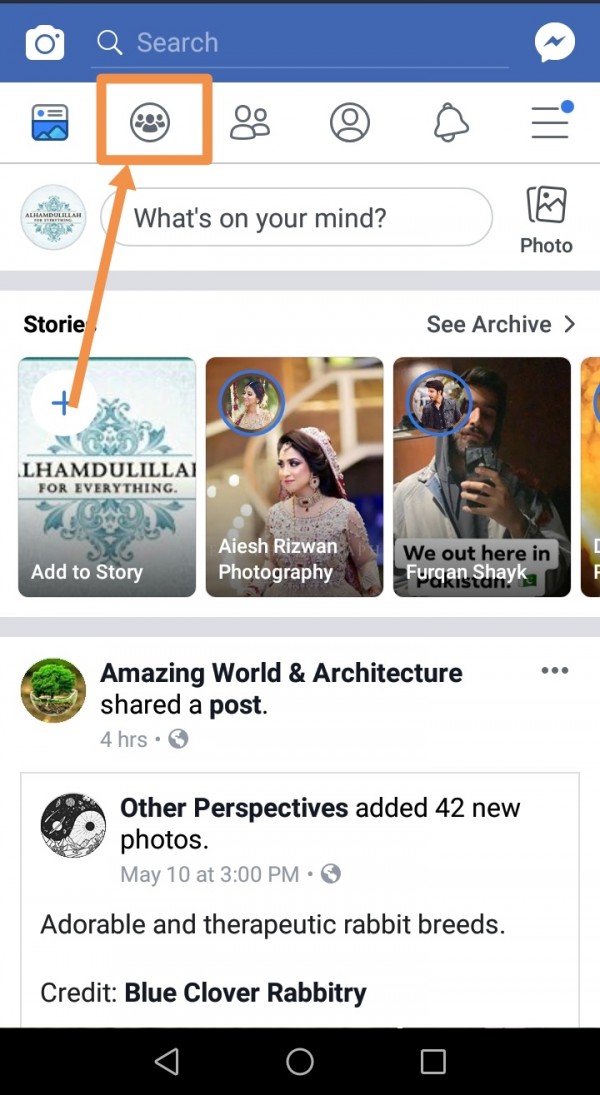
Task: Tap the profile picture beside the composer
Action: pos(54,217)
